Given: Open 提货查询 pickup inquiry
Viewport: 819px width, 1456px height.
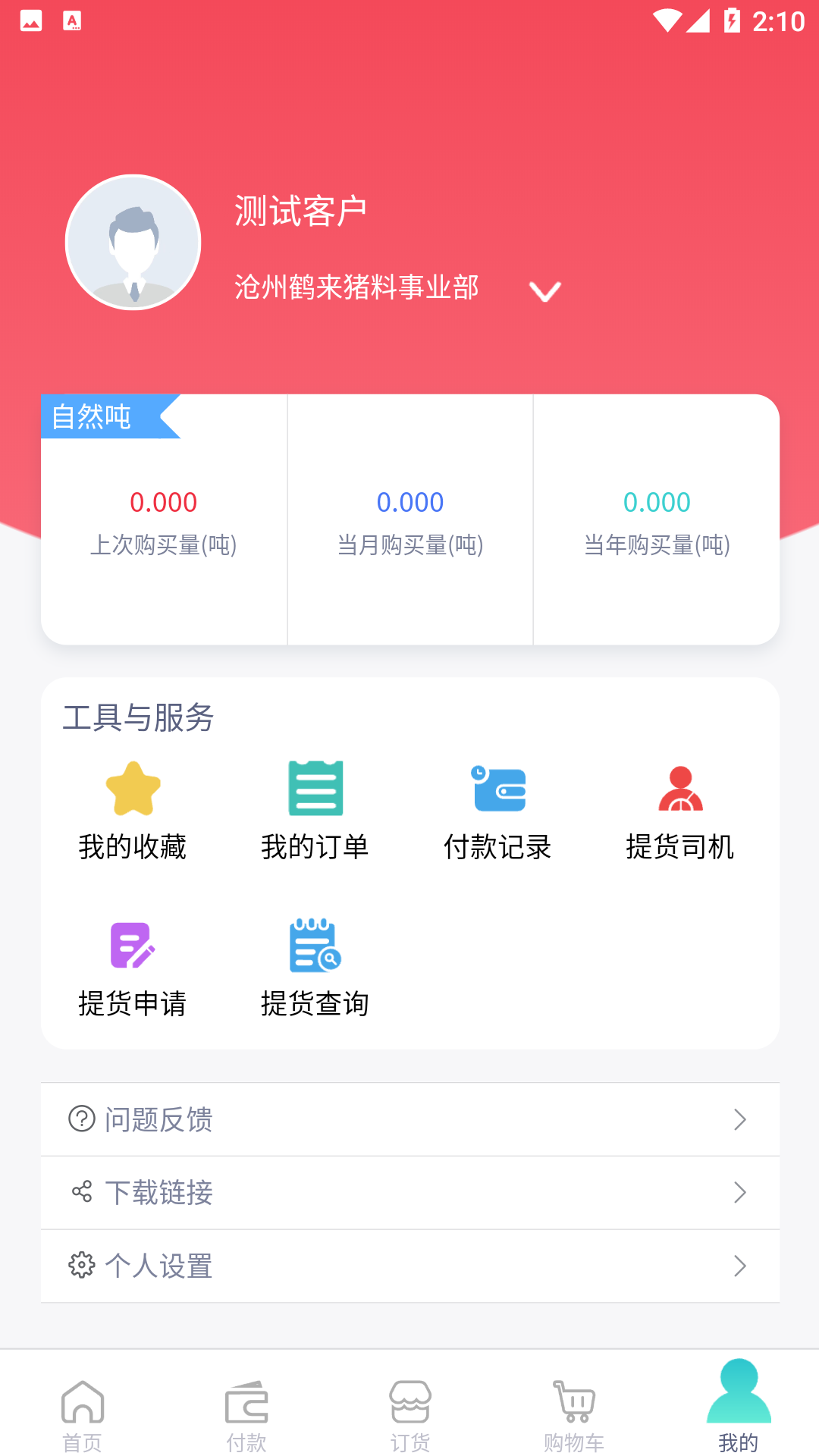Looking at the screenshot, I should point(315,968).
